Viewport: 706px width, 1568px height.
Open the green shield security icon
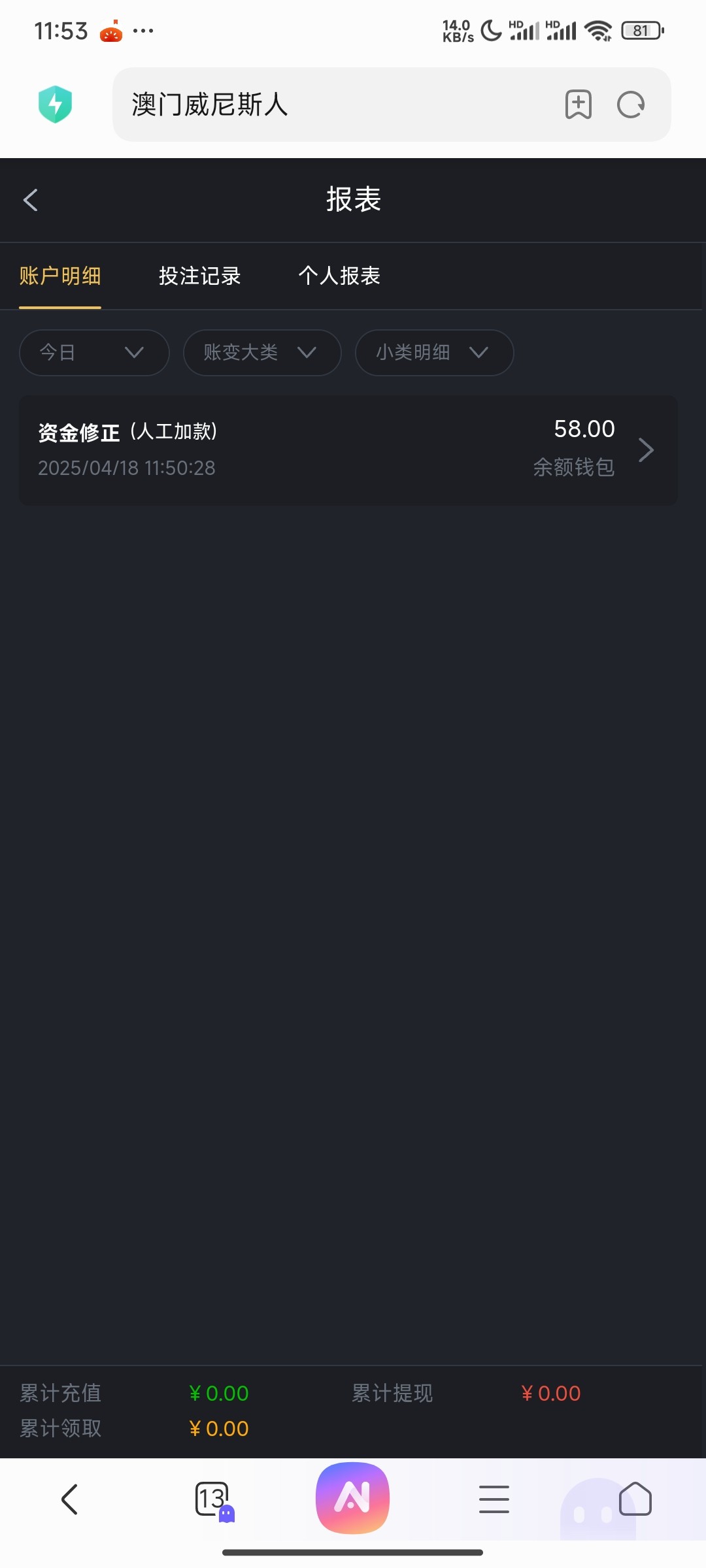pyautogui.click(x=55, y=105)
